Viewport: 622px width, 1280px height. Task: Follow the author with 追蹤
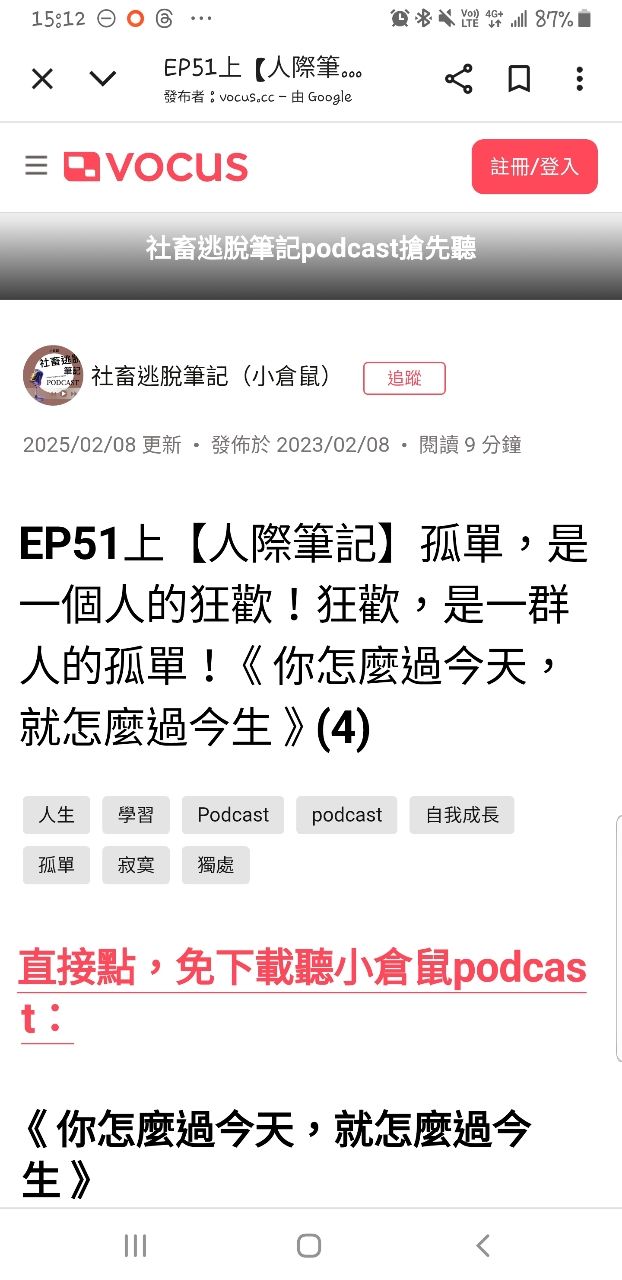tap(404, 378)
